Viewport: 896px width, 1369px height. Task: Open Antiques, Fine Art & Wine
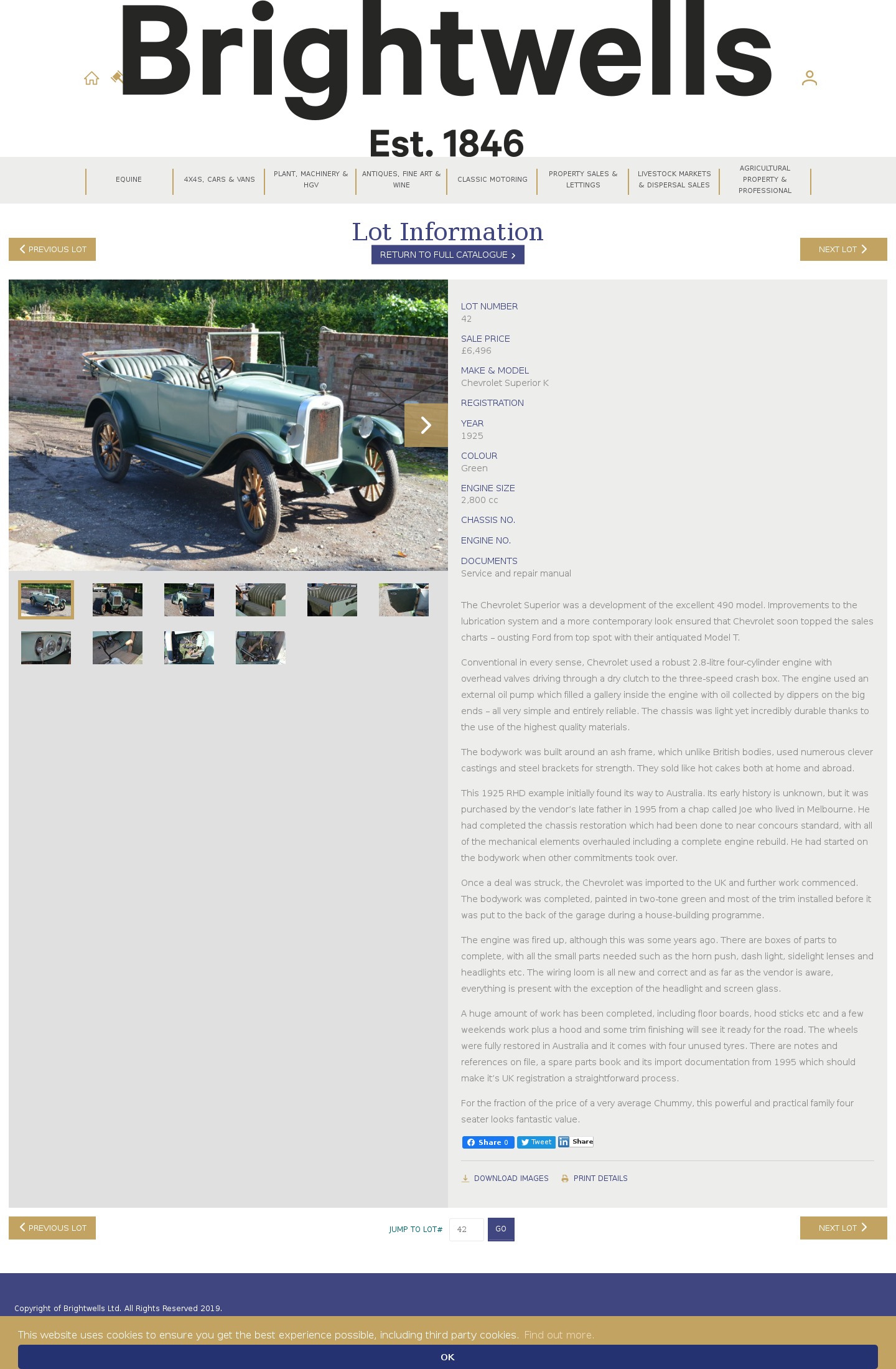tap(401, 179)
